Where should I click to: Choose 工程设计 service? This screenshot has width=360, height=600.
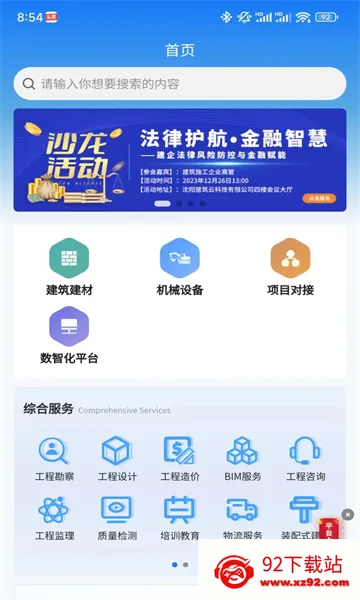pyautogui.click(x=117, y=459)
